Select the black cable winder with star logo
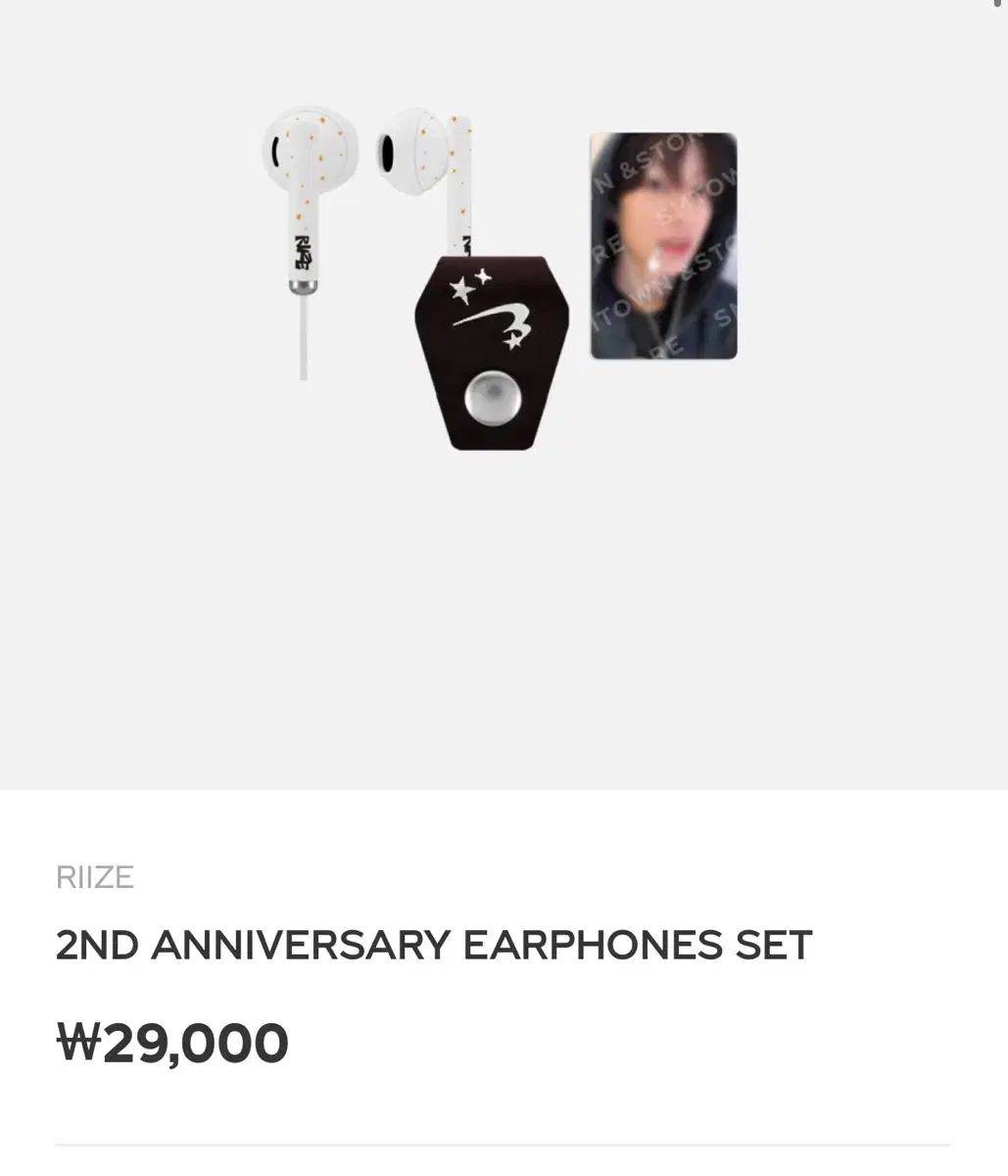 tap(490, 353)
